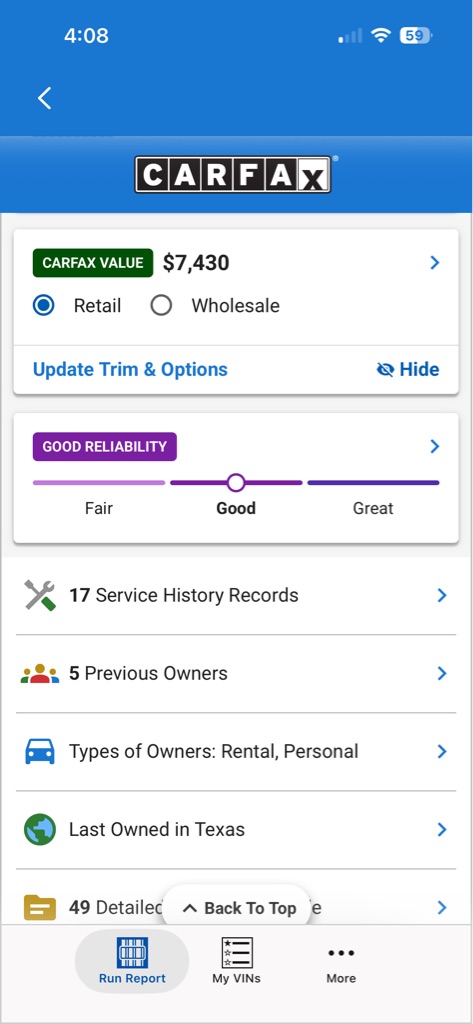Open Types of Owners: Rental, Personal
The image size is (473, 1024).
point(236,752)
